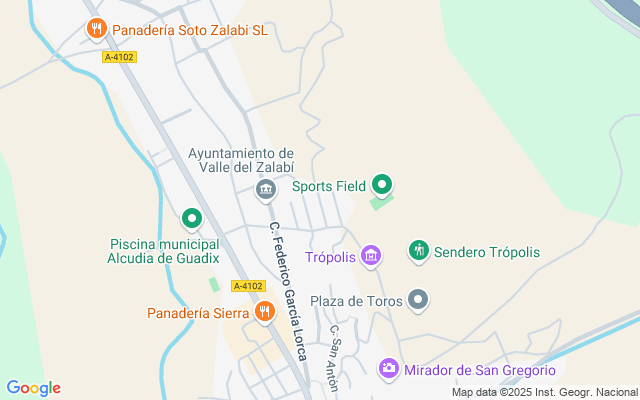
Task: Select the Trópolis museum marker
Action: [x=371, y=256]
